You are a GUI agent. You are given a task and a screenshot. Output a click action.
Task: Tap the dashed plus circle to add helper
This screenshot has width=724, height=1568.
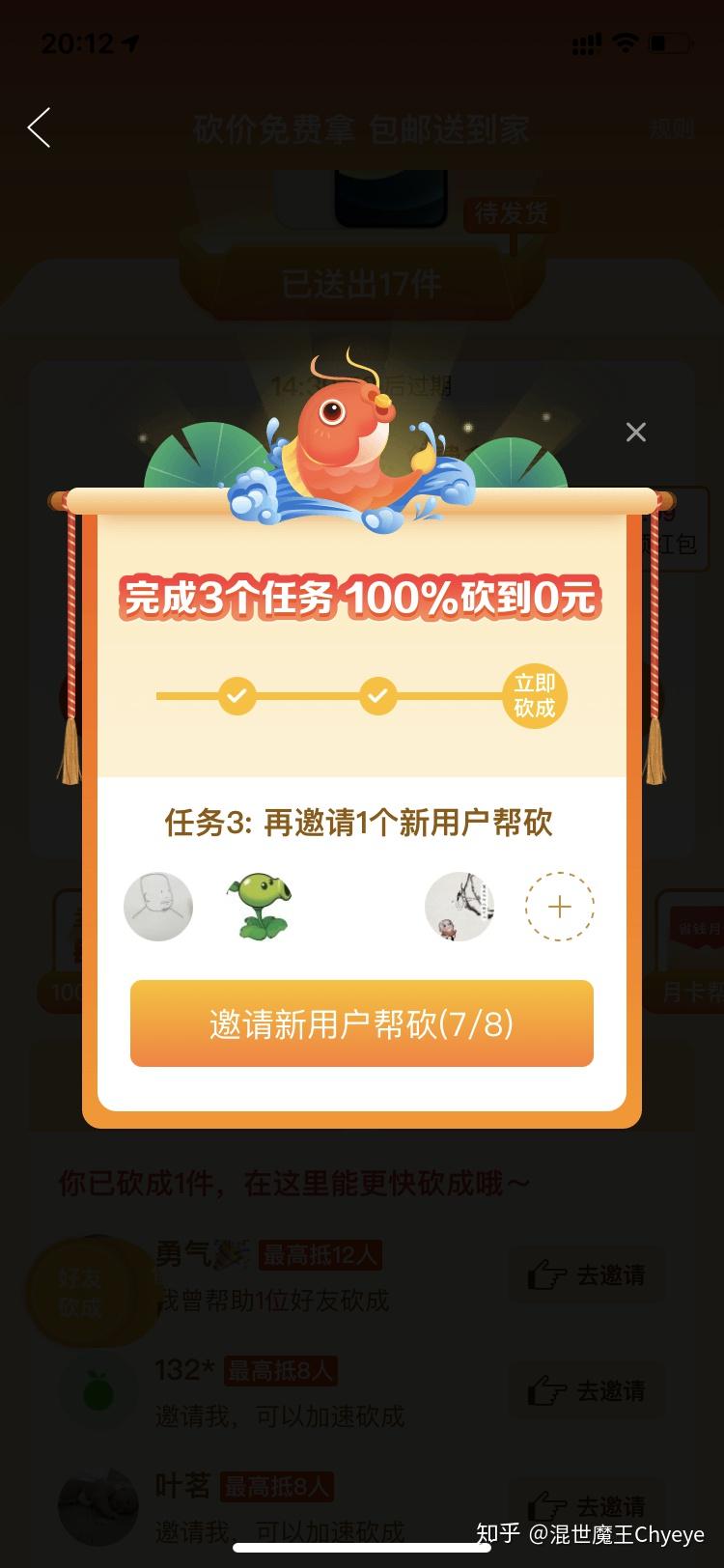pos(559,907)
